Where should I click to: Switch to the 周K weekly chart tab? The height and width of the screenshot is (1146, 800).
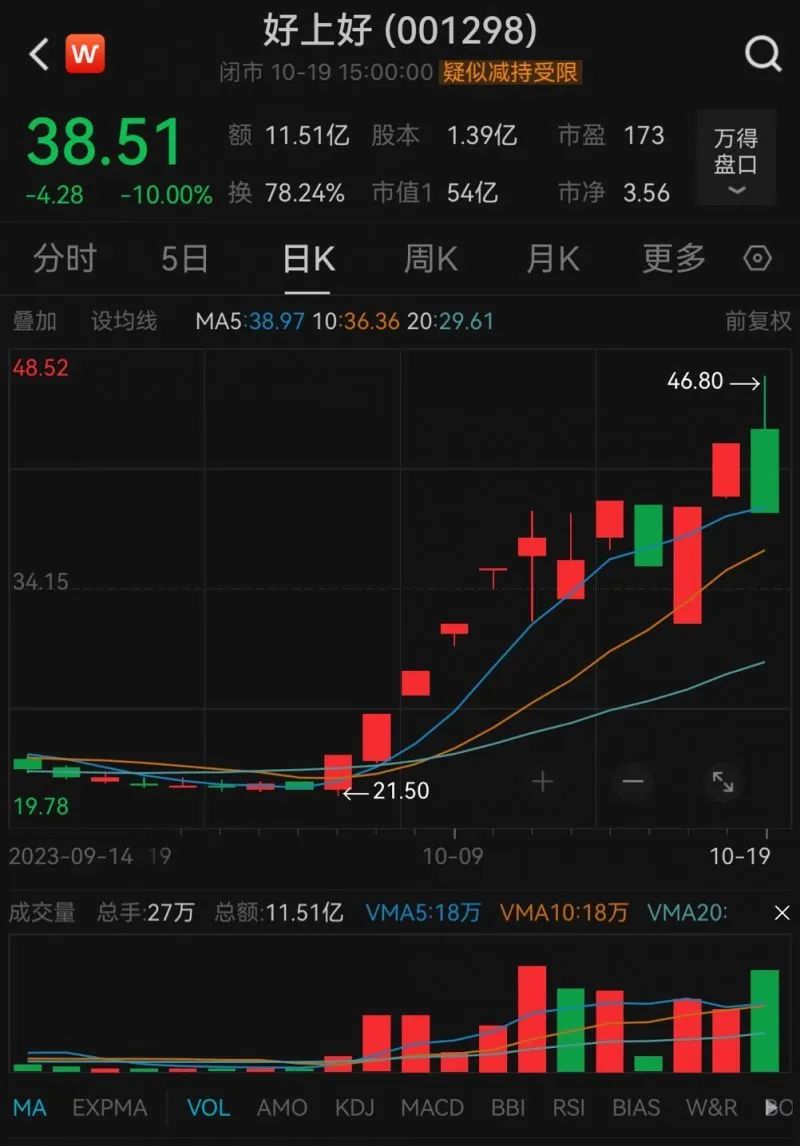[x=429, y=258]
